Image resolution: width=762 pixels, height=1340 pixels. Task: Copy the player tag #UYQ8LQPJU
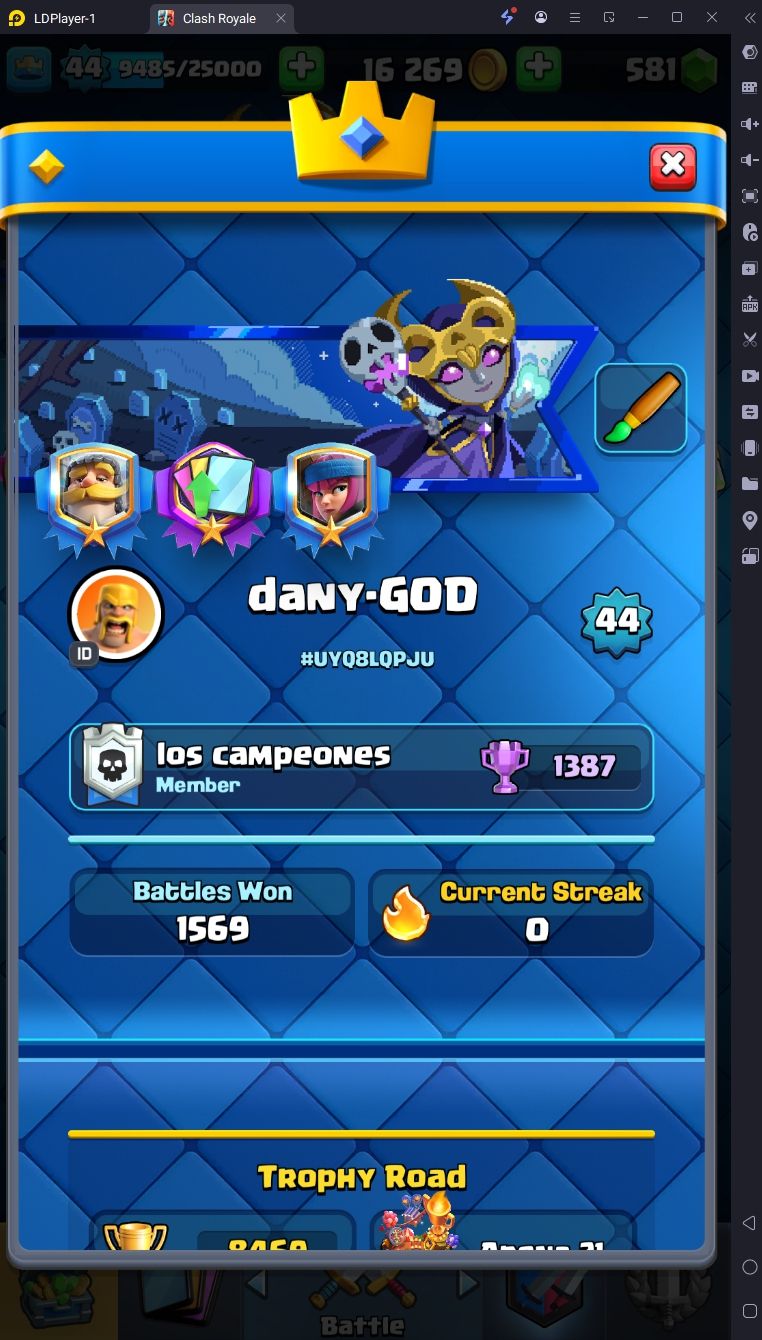click(x=367, y=659)
